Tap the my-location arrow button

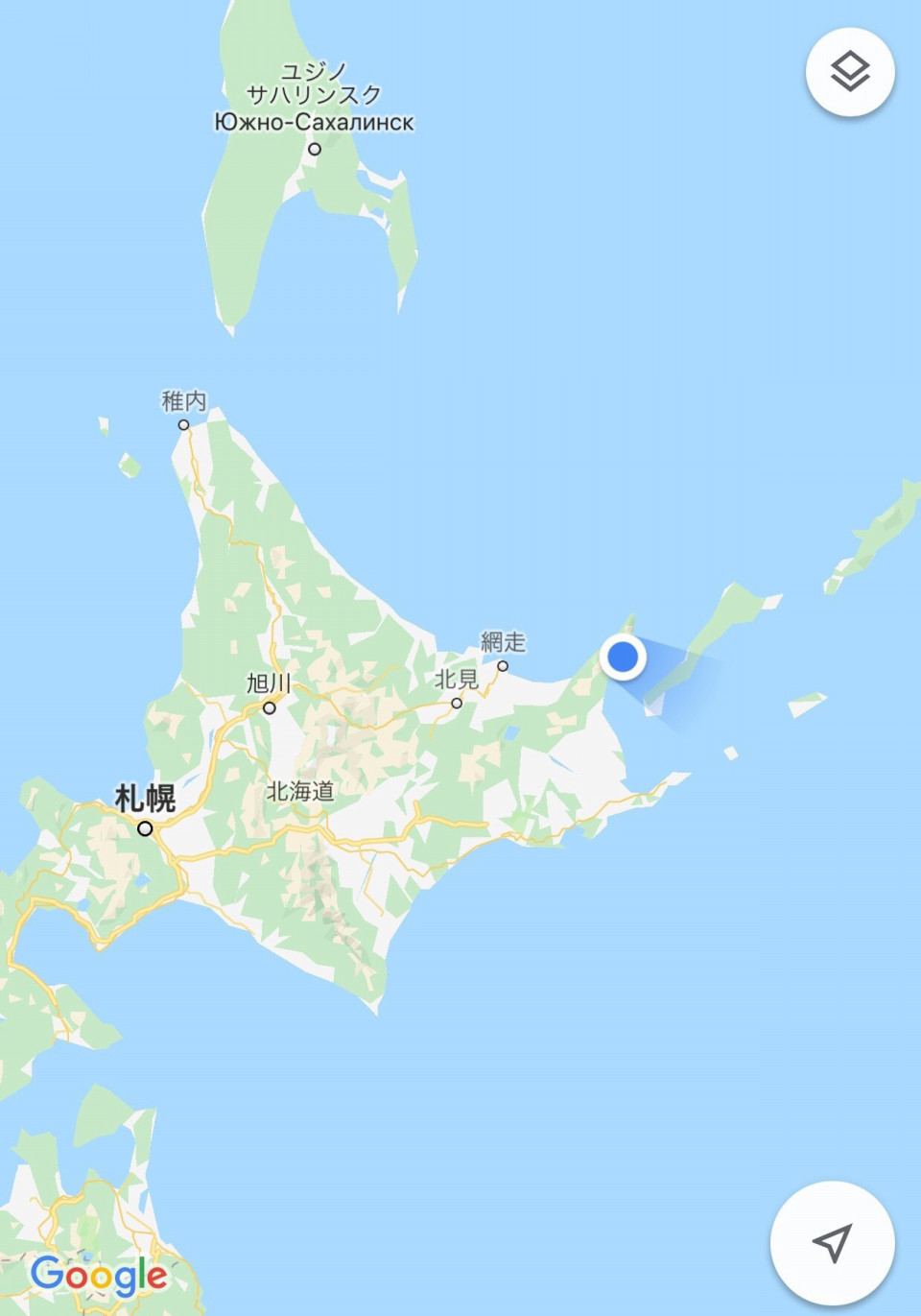click(x=832, y=1243)
